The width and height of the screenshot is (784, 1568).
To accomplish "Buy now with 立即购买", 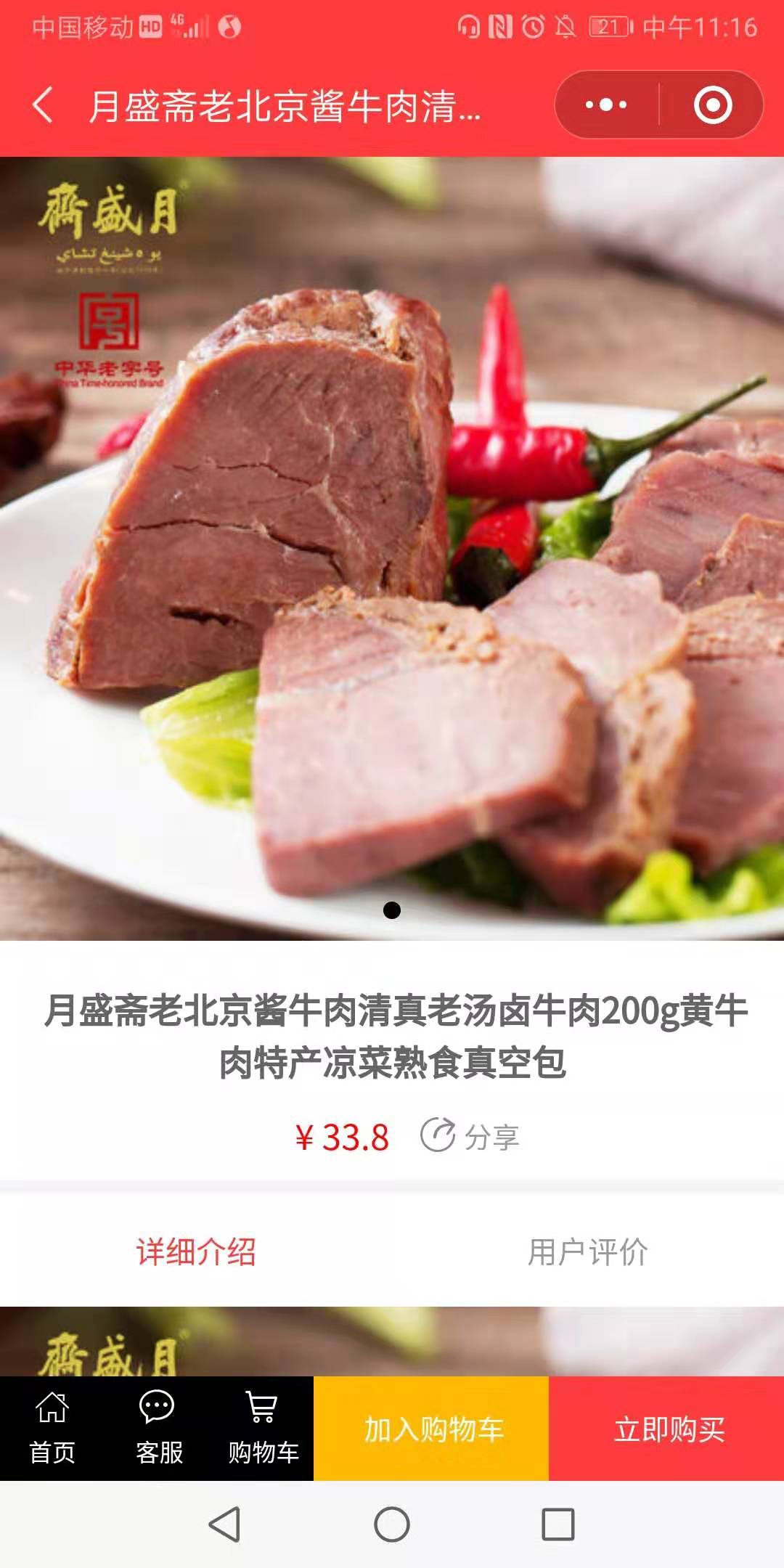I will (x=666, y=1429).
